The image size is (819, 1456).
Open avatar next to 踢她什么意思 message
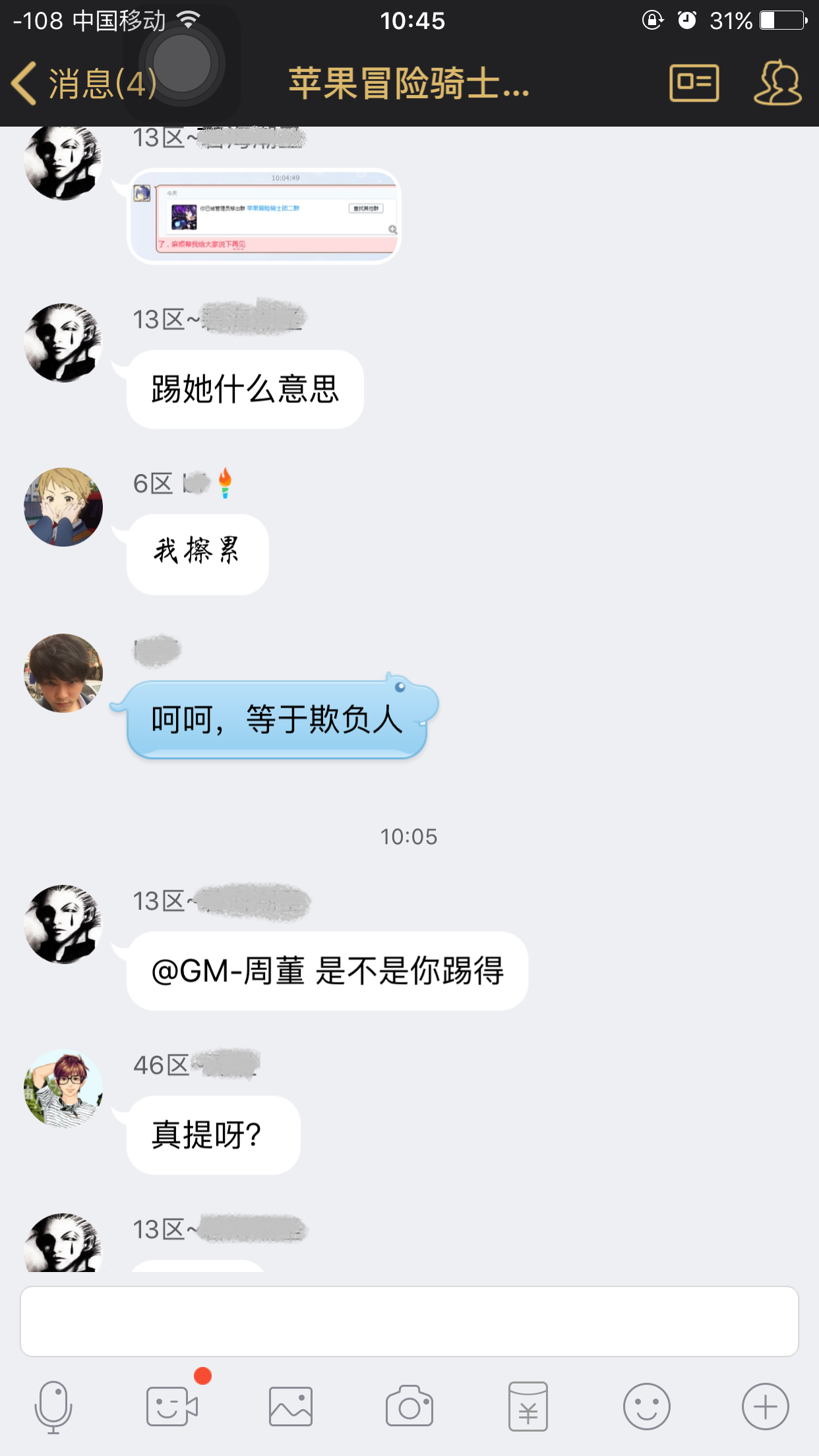(x=63, y=343)
